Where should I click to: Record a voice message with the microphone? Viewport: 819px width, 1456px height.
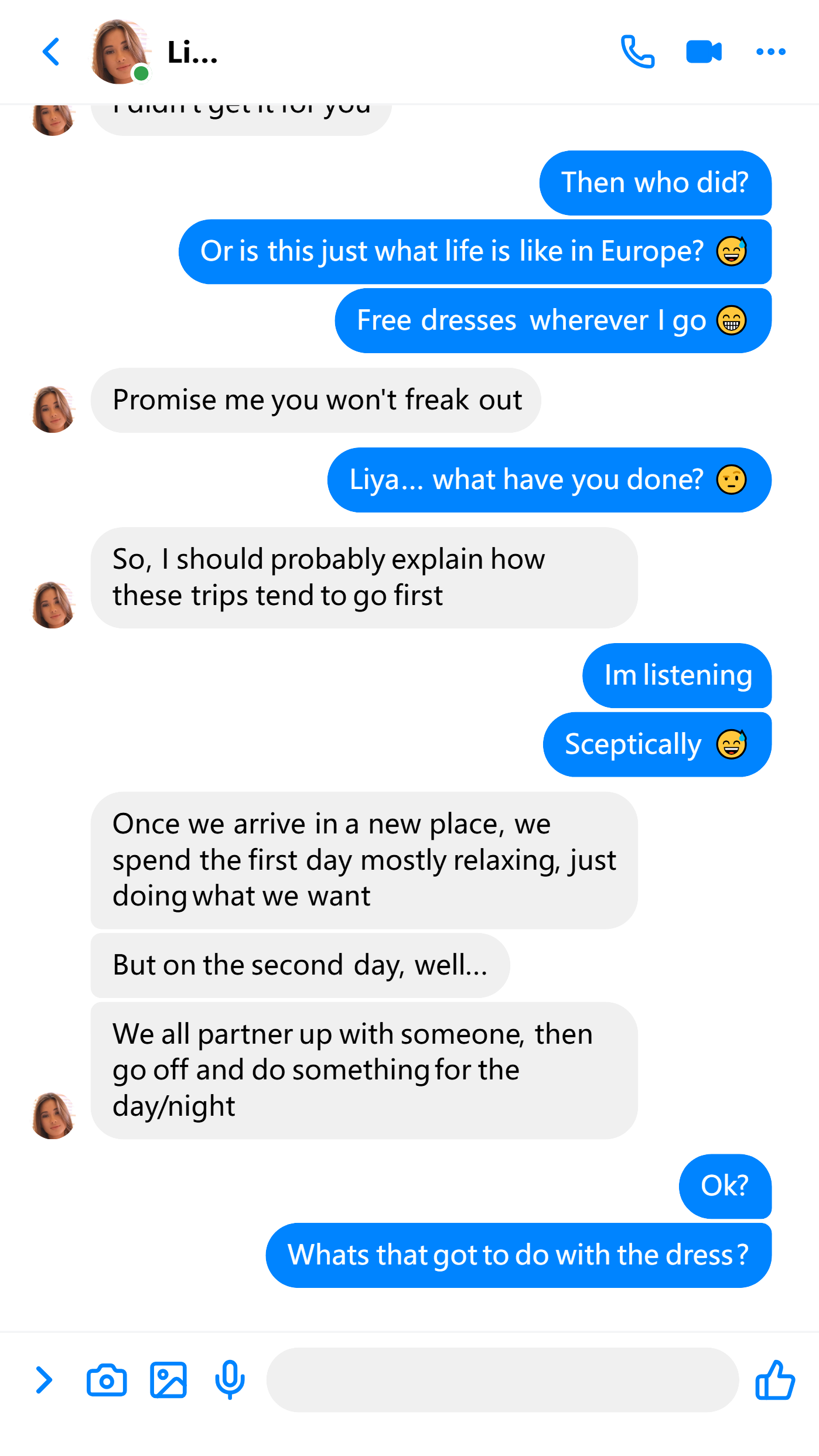230,1379
